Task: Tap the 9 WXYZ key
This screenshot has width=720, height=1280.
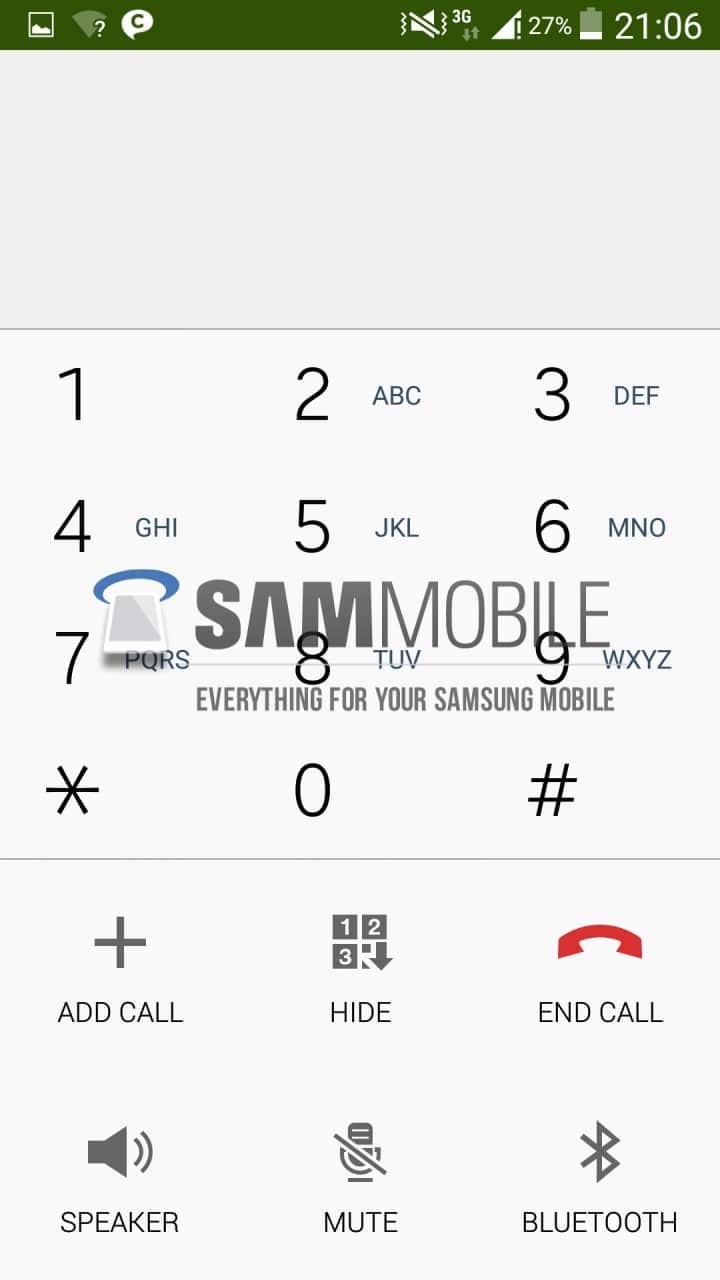Action: pyautogui.click(x=553, y=659)
